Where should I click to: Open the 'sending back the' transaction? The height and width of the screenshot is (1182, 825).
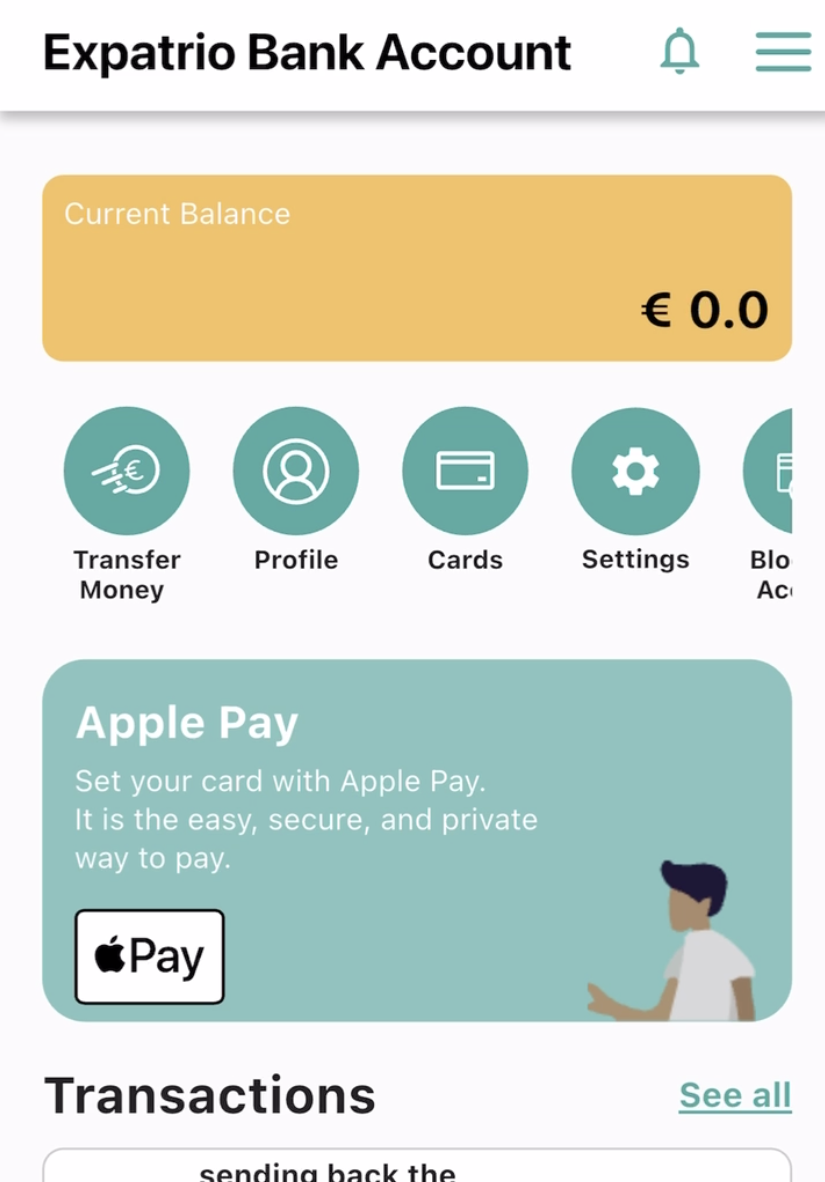point(417,1167)
